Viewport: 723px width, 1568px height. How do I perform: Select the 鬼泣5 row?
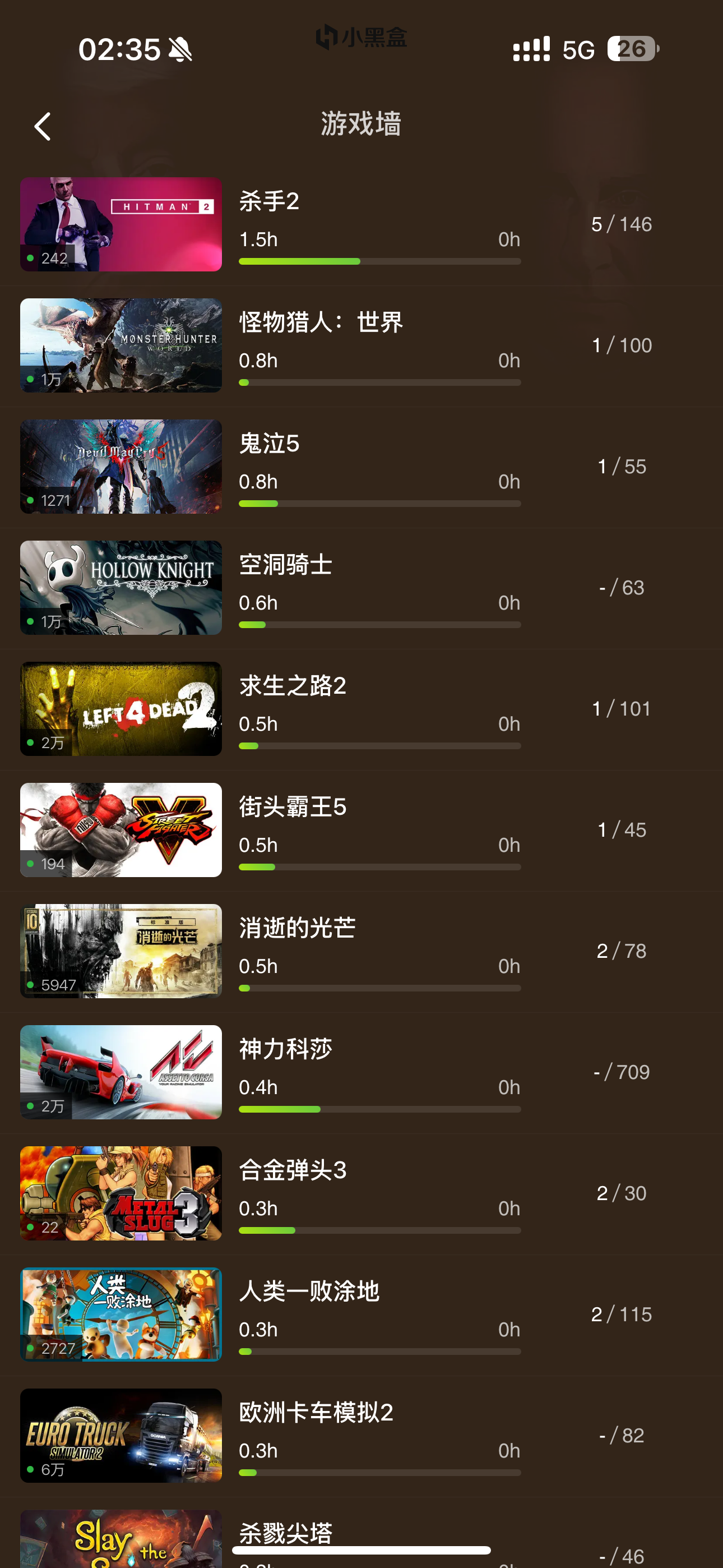[361, 467]
